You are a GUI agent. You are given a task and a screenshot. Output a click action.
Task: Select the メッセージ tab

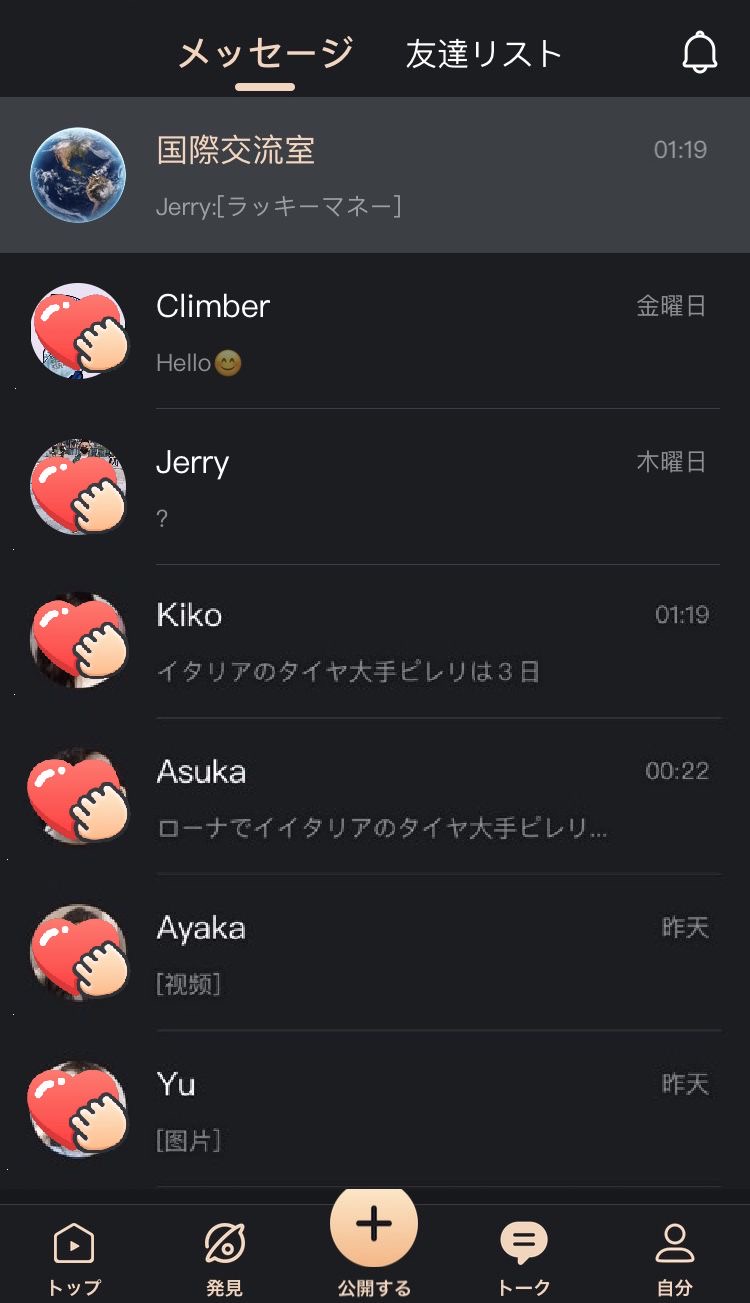[265, 53]
